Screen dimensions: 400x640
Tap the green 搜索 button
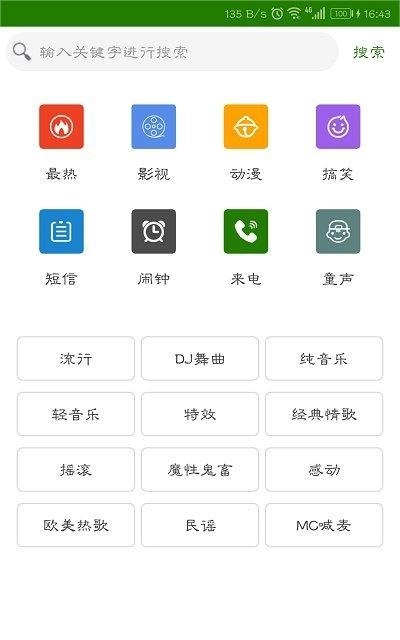point(369,52)
